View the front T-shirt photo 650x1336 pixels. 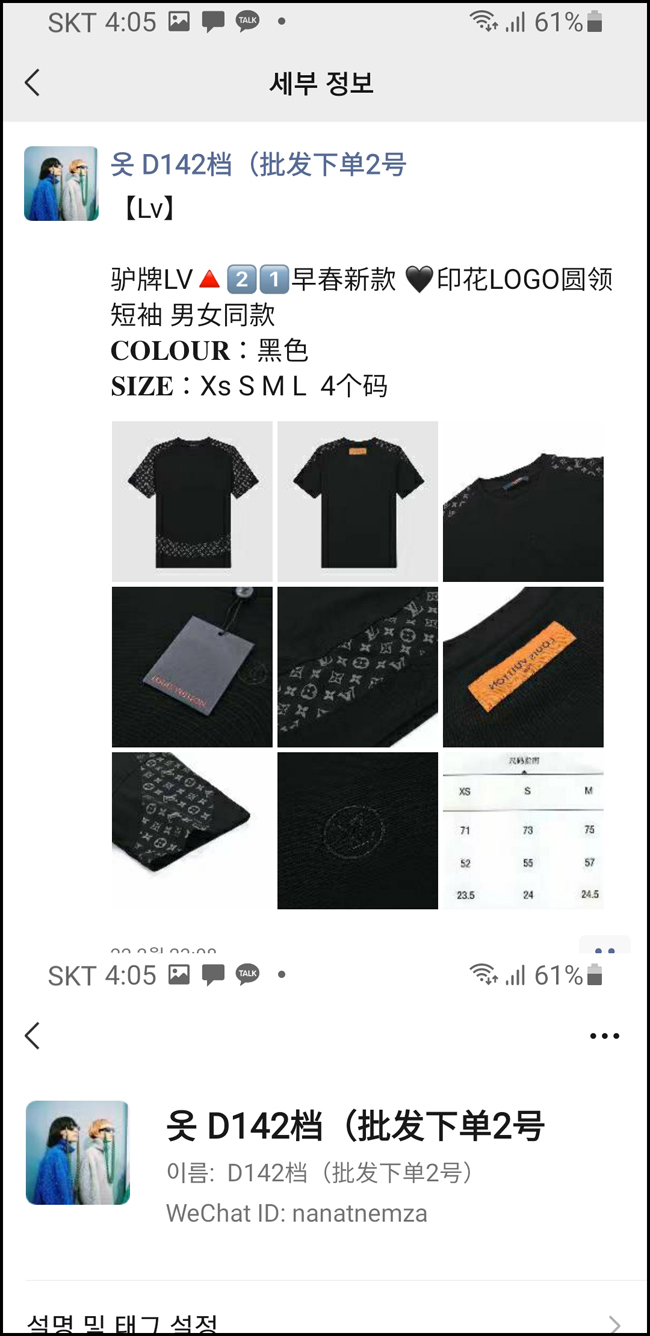coord(192,501)
